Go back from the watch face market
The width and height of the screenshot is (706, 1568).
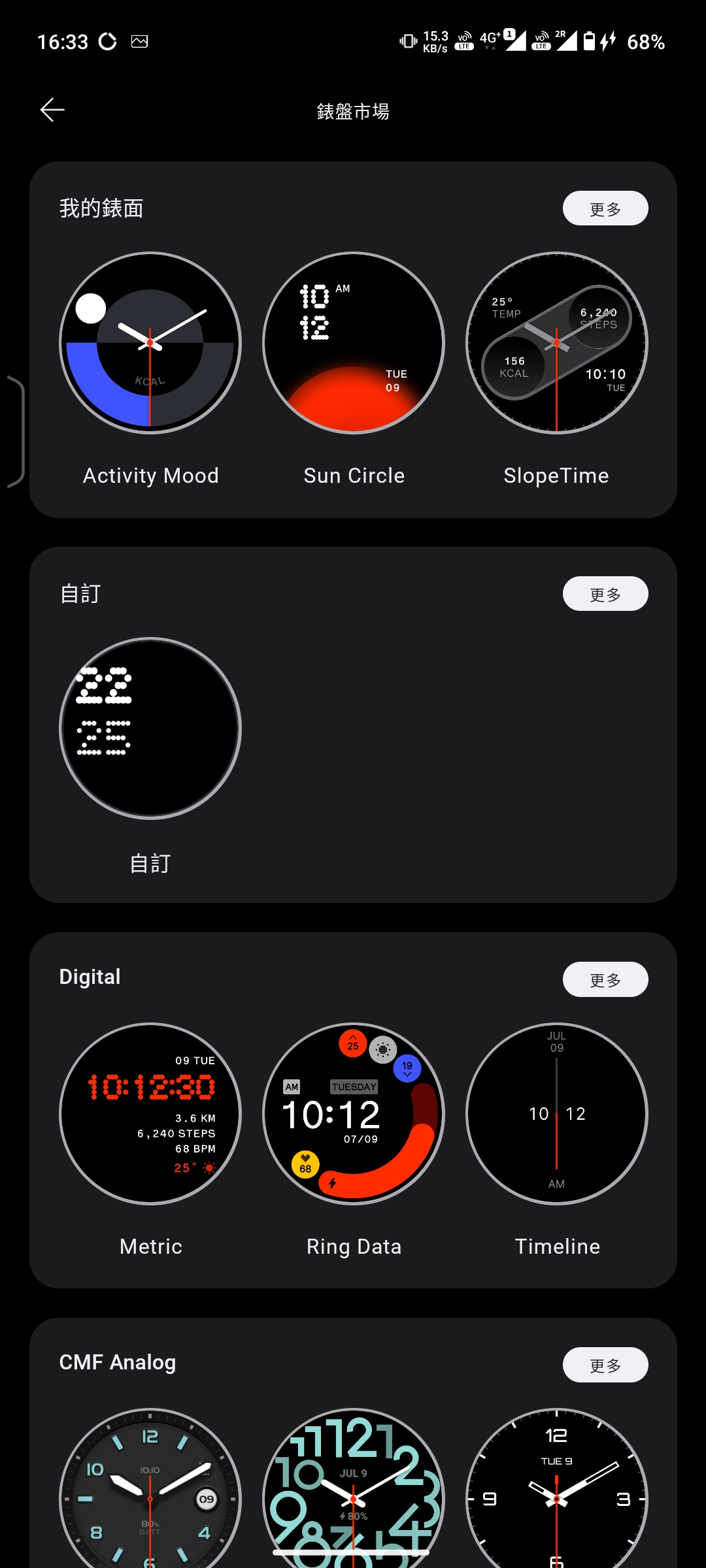(52, 110)
